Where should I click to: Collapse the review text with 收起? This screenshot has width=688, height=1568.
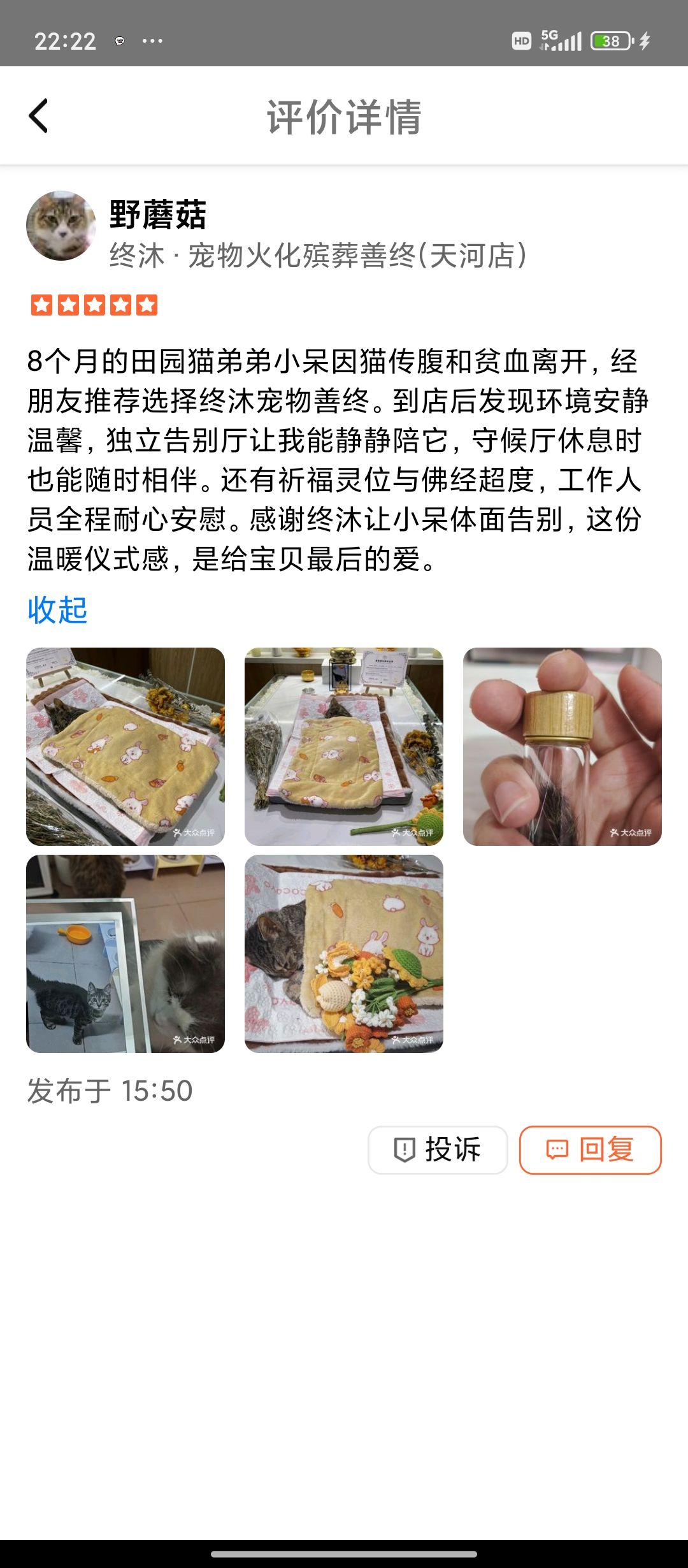57,610
